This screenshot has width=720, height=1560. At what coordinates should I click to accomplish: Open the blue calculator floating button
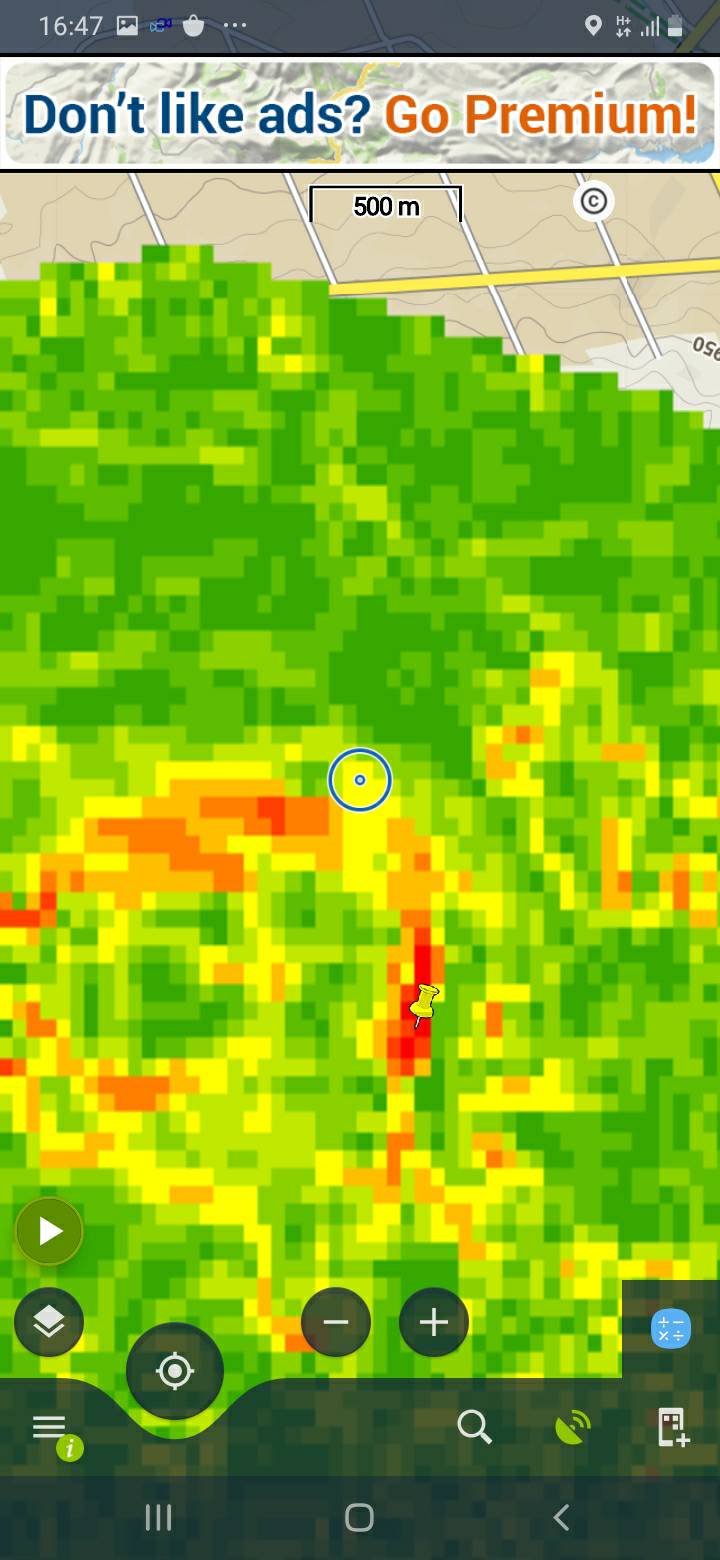tap(671, 1329)
